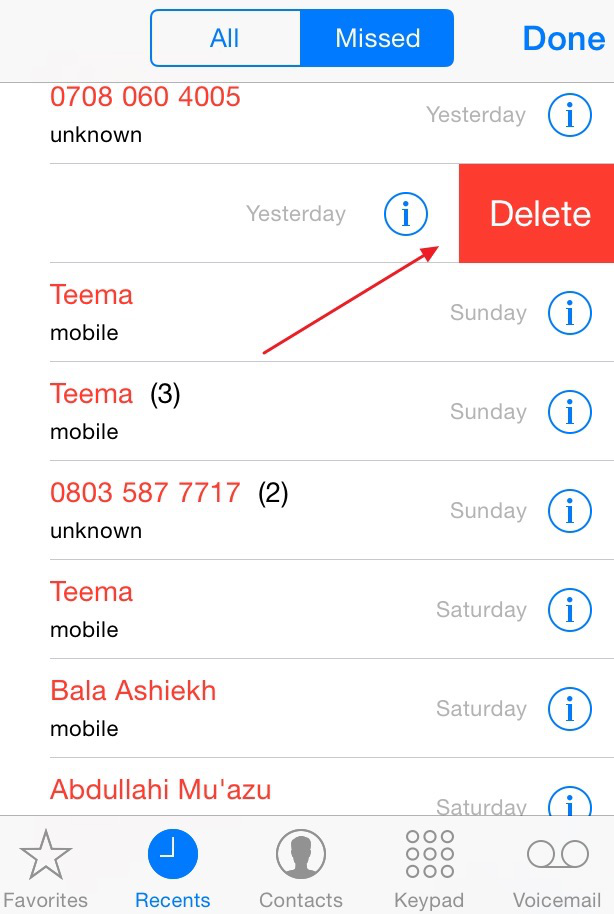The image size is (614, 914).
Task: Switch to the Voicemail tab
Action: [558, 868]
